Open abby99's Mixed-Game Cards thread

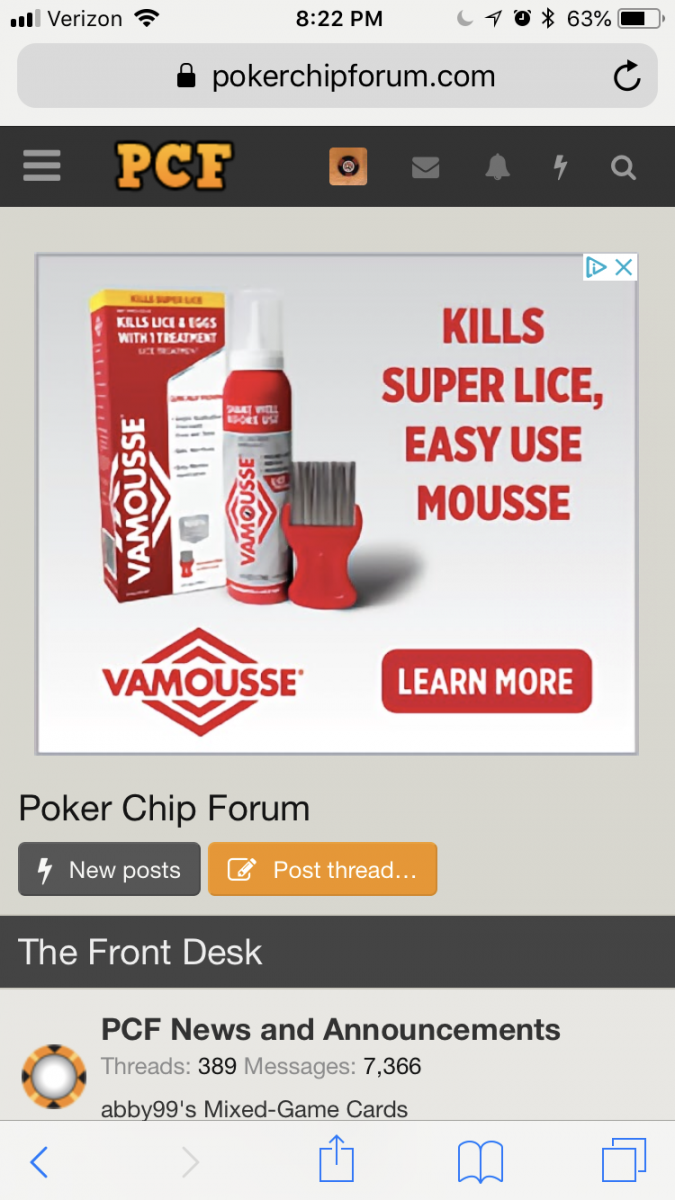coord(254,1109)
